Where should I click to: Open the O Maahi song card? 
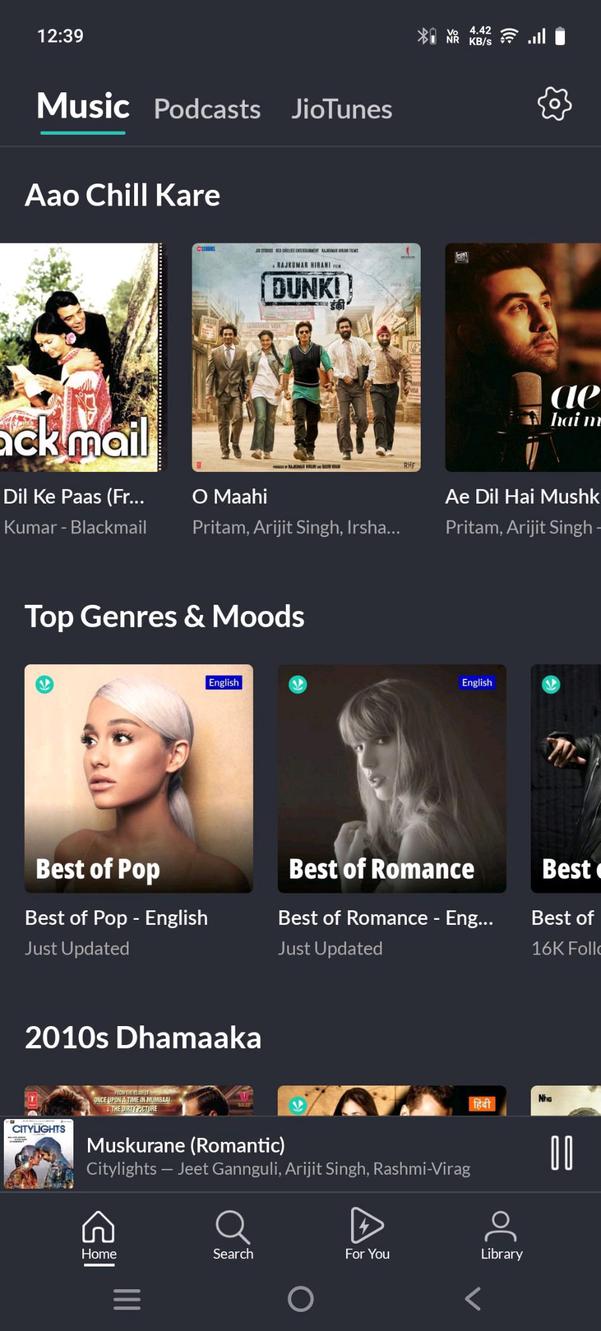(x=306, y=357)
